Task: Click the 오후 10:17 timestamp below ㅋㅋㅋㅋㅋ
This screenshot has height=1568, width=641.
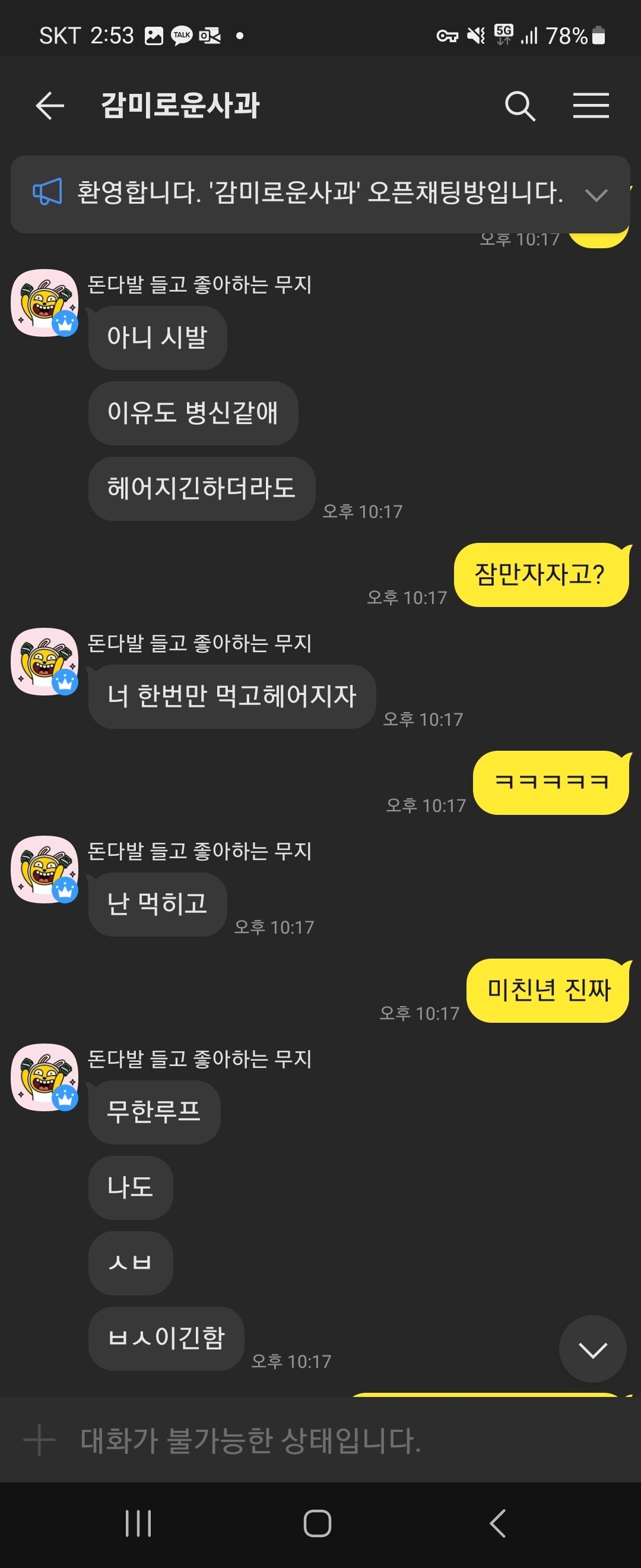Action: [426, 804]
